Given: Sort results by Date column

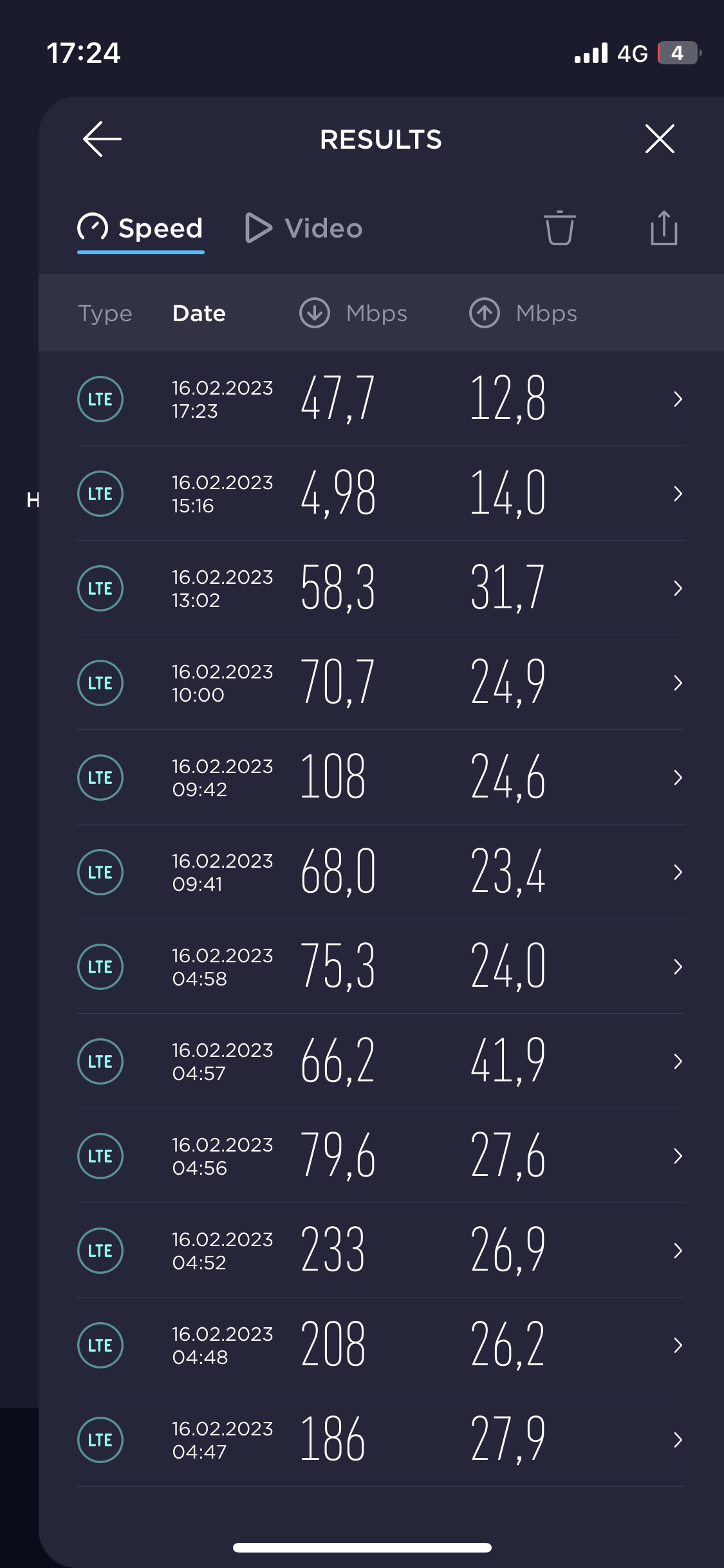Looking at the screenshot, I should [199, 313].
